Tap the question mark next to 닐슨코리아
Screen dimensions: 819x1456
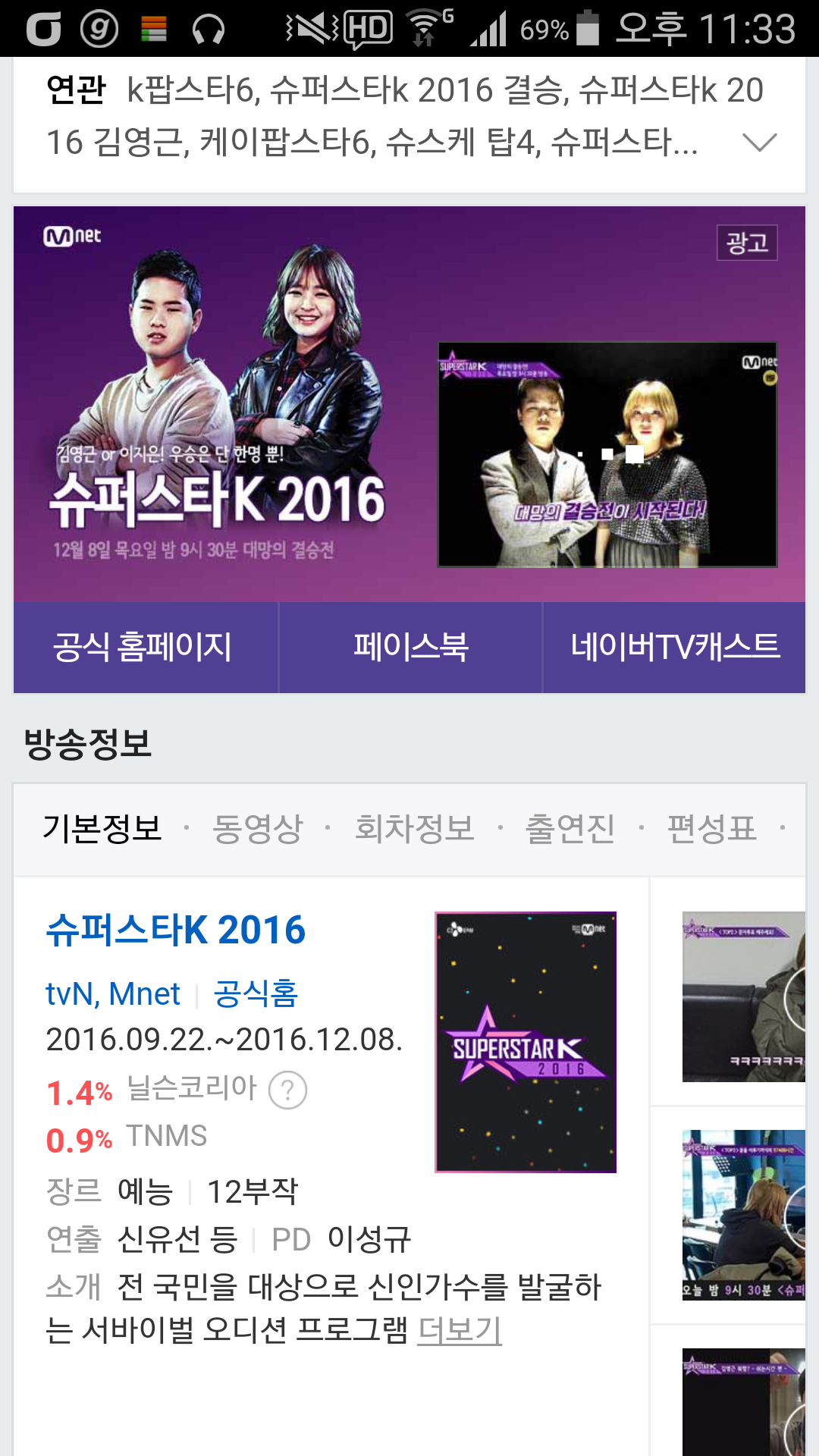coord(288,1090)
